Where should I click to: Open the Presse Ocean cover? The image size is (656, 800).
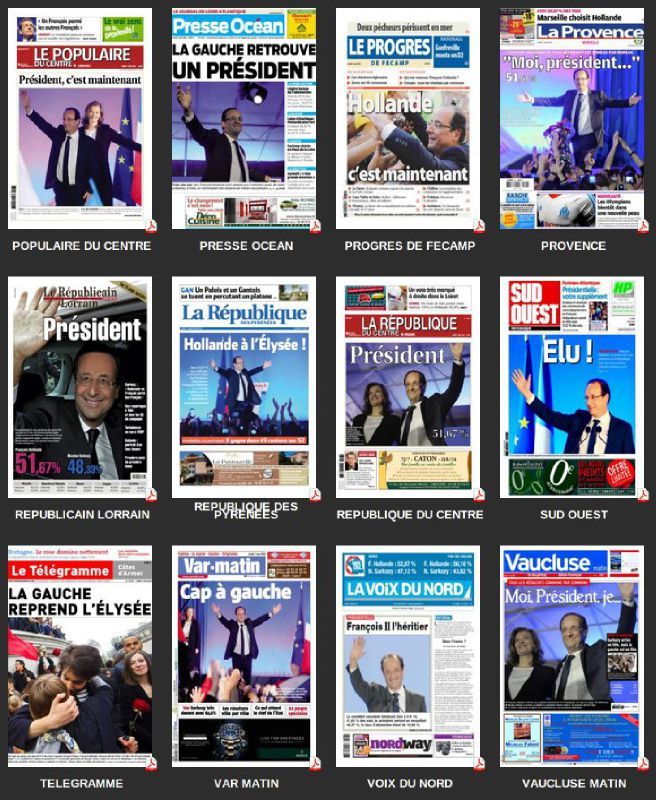click(x=244, y=118)
